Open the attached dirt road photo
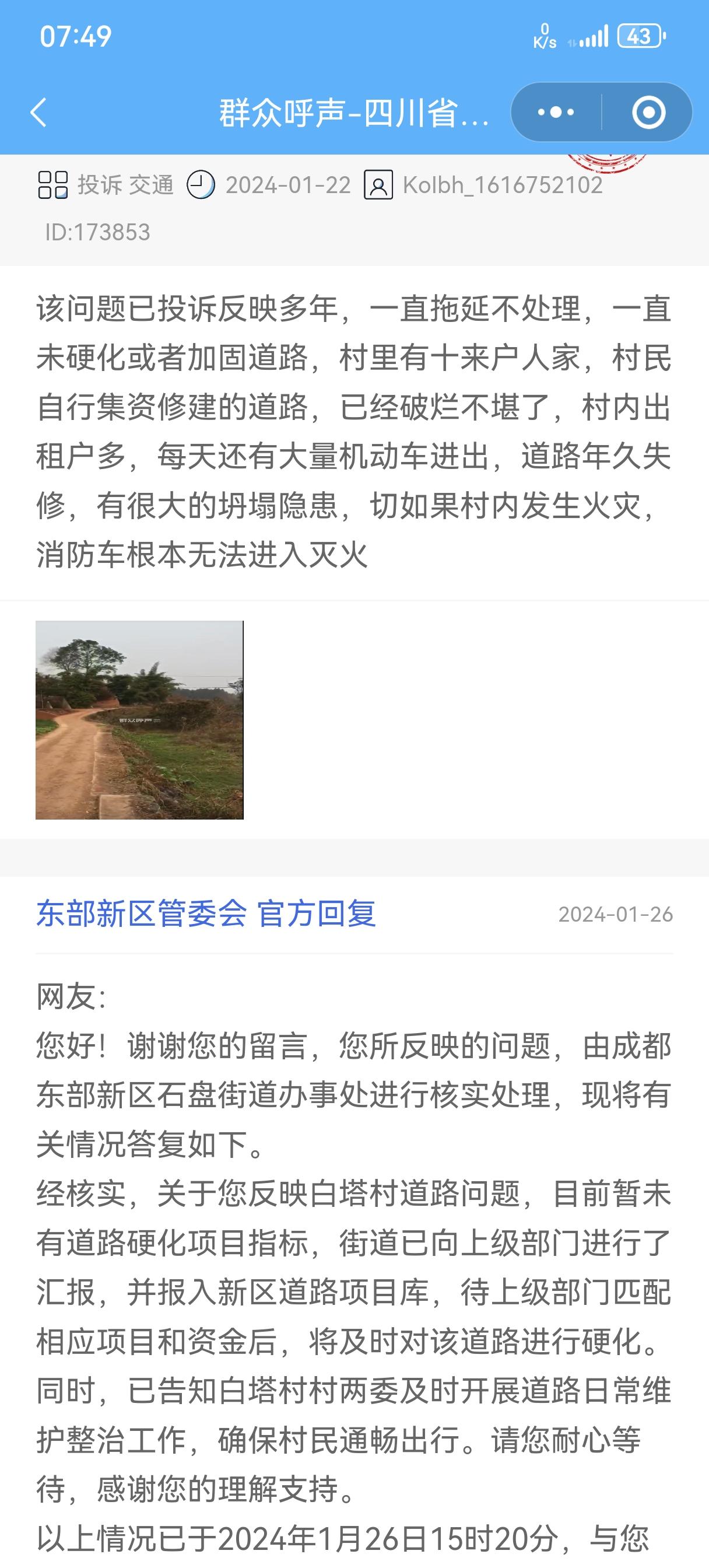The width and height of the screenshot is (709, 1568). click(x=139, y=719)
